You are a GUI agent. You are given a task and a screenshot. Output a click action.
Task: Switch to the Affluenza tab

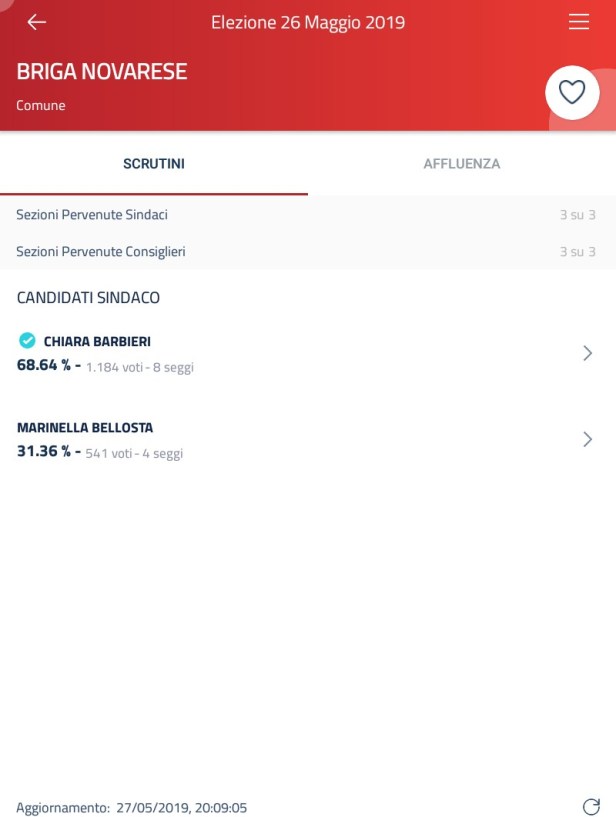pyautogui.click(x=461, y=163)
